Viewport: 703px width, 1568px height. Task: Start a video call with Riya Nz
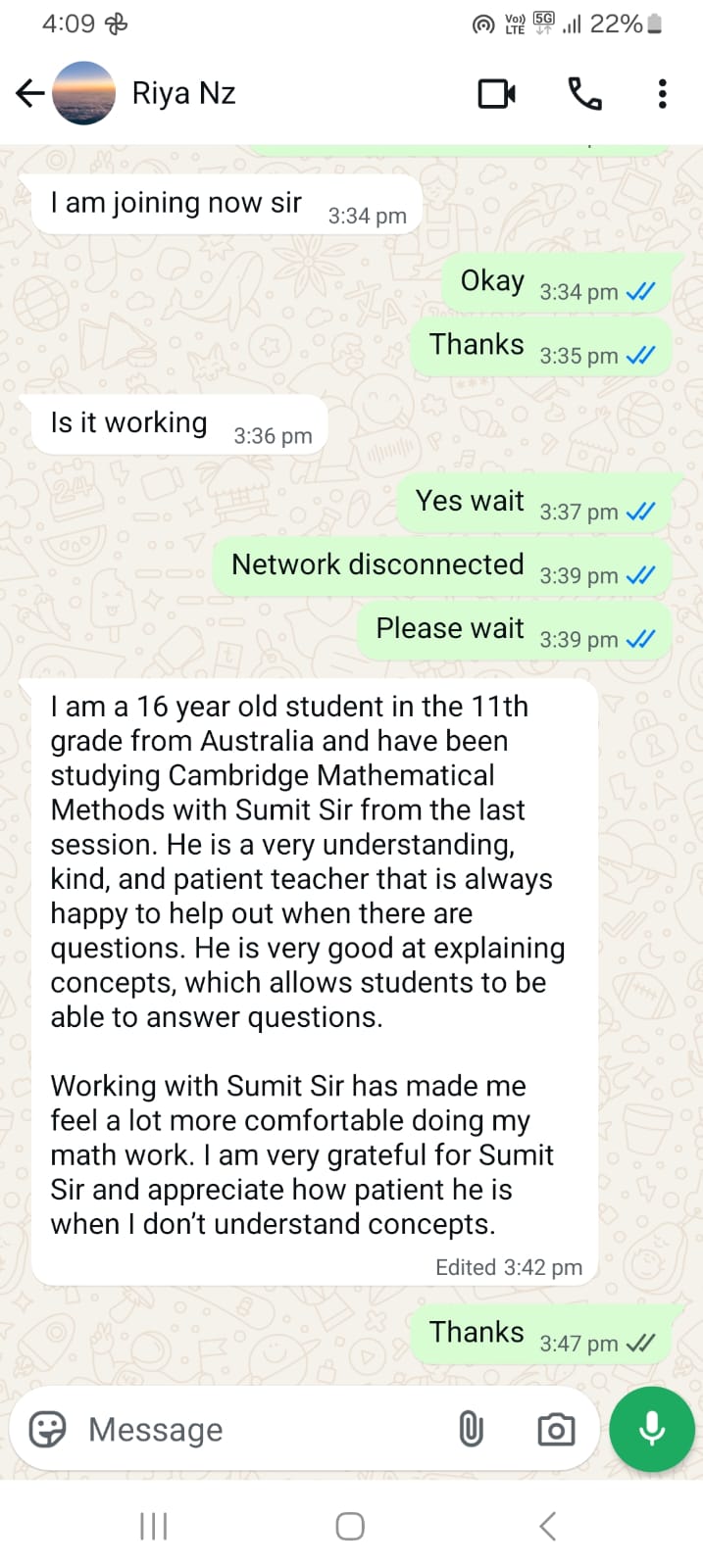[496, 93]
